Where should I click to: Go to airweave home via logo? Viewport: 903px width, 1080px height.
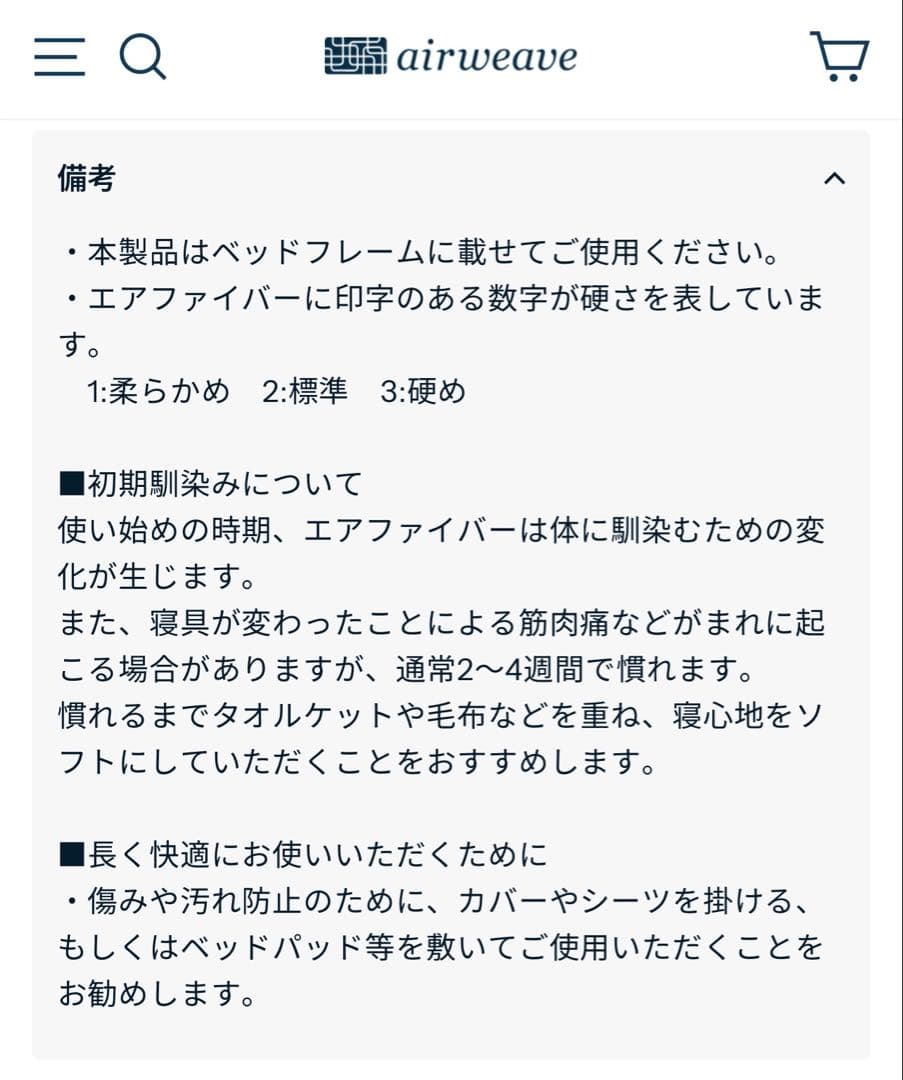coord(451,56)
